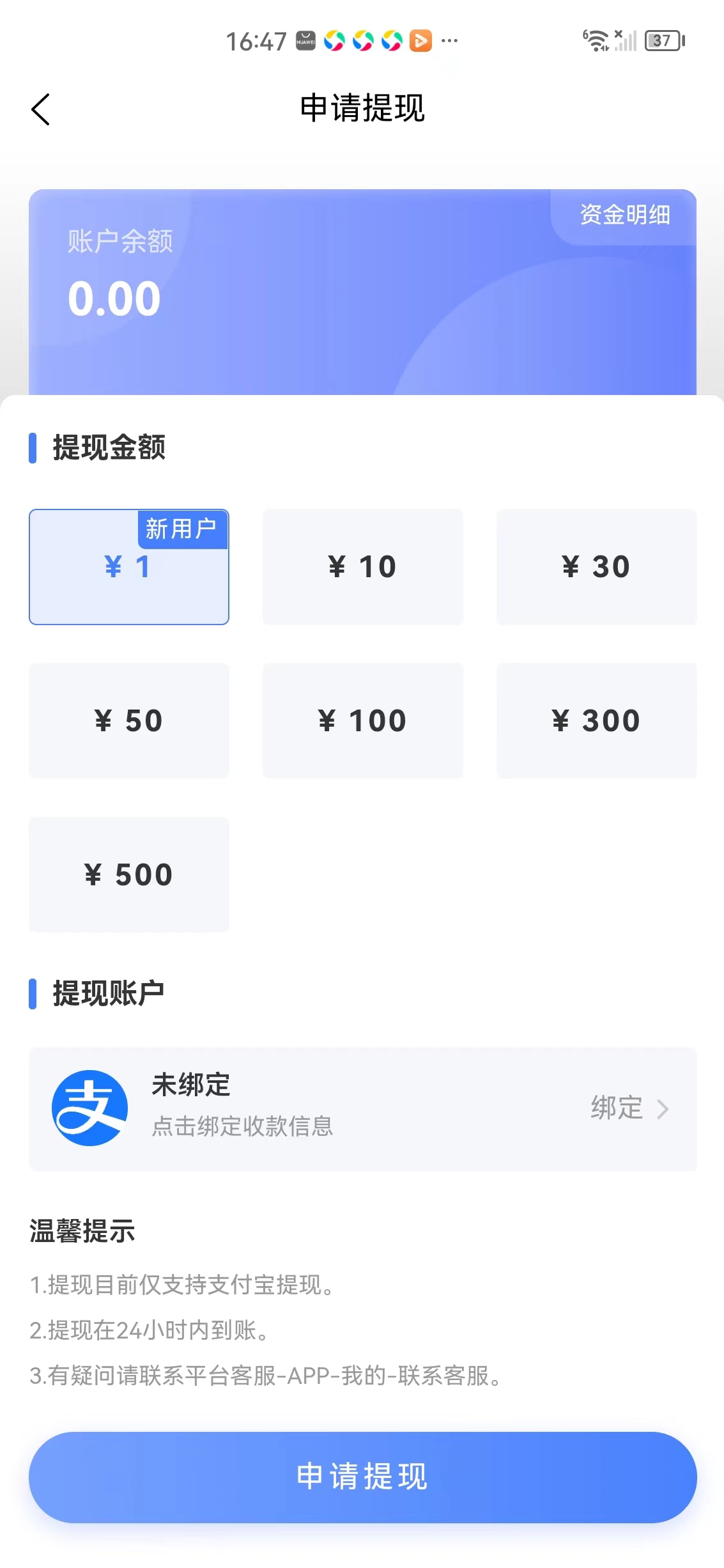Select the ¥500 withdrawal amount
Screen dimensions: 724x1568
[x=128, y=875]
